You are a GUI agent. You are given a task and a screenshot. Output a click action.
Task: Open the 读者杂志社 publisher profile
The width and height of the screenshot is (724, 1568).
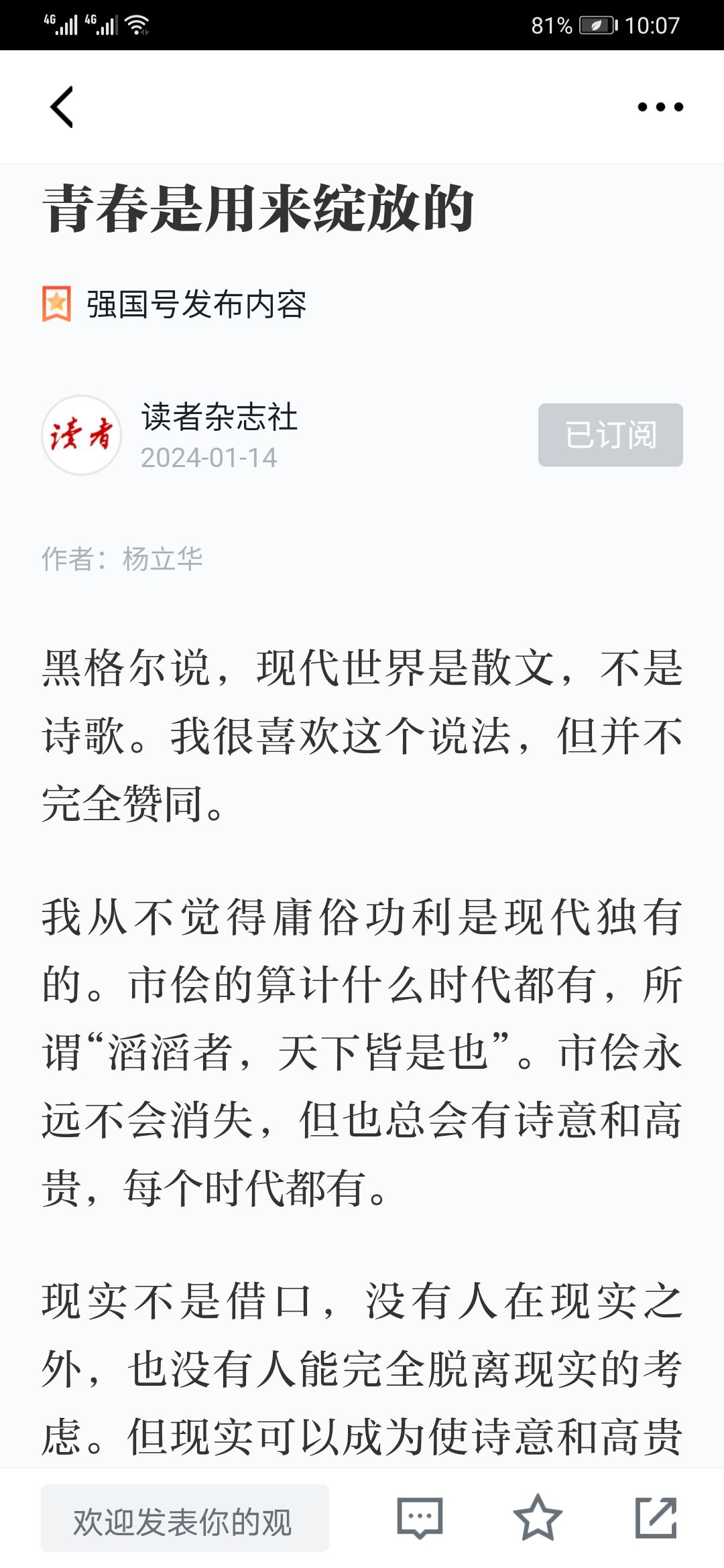(x=219, y=417)
